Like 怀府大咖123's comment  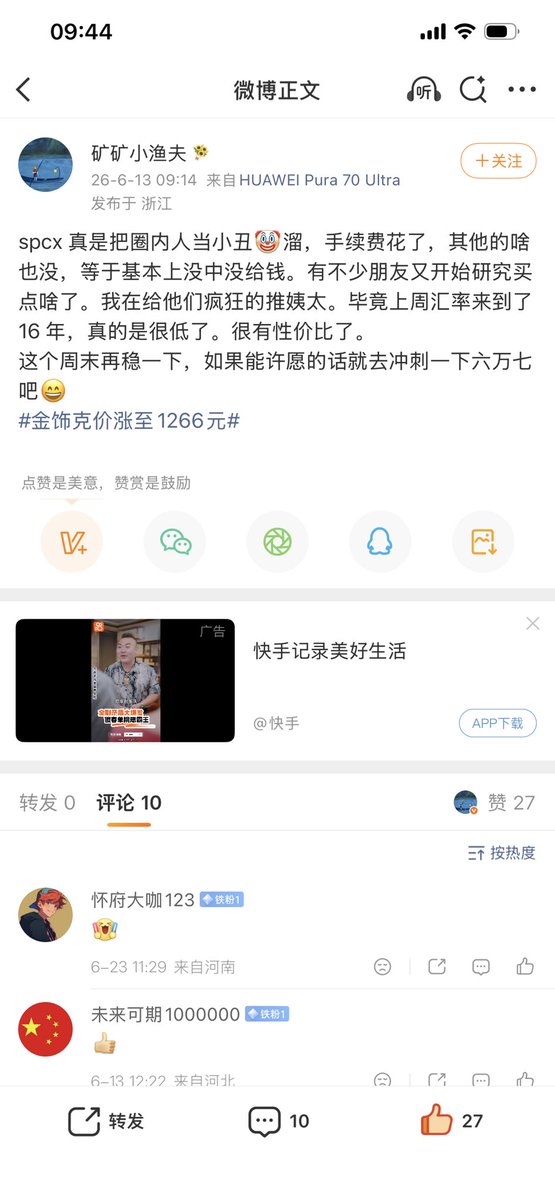pos(525,967)
